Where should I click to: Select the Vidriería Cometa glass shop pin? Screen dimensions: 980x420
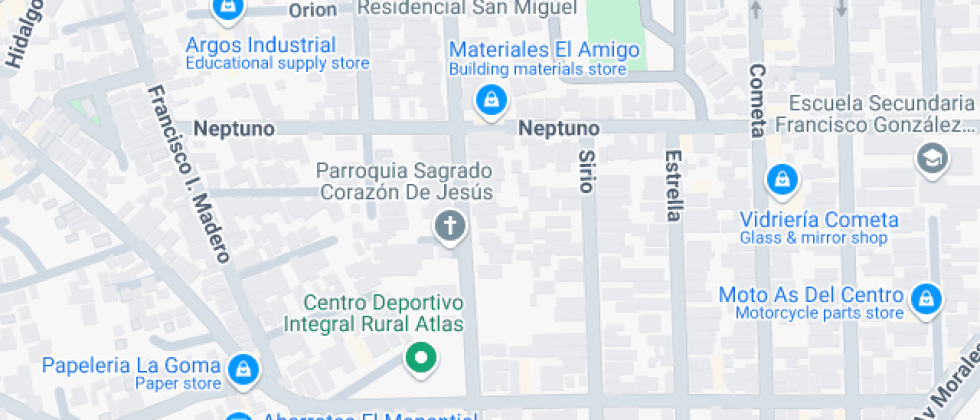coord(779,180)
